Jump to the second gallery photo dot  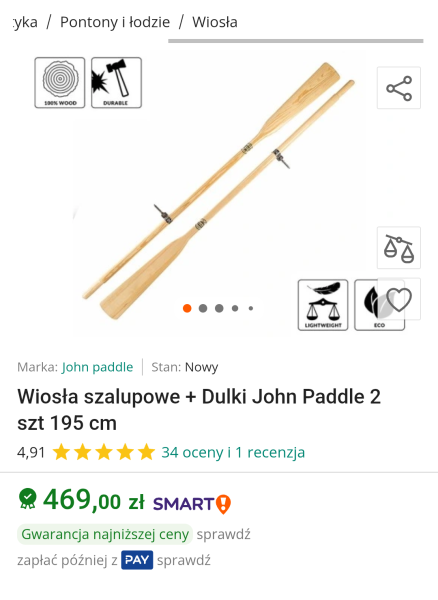pyautogui.click(x=203, y=308)
